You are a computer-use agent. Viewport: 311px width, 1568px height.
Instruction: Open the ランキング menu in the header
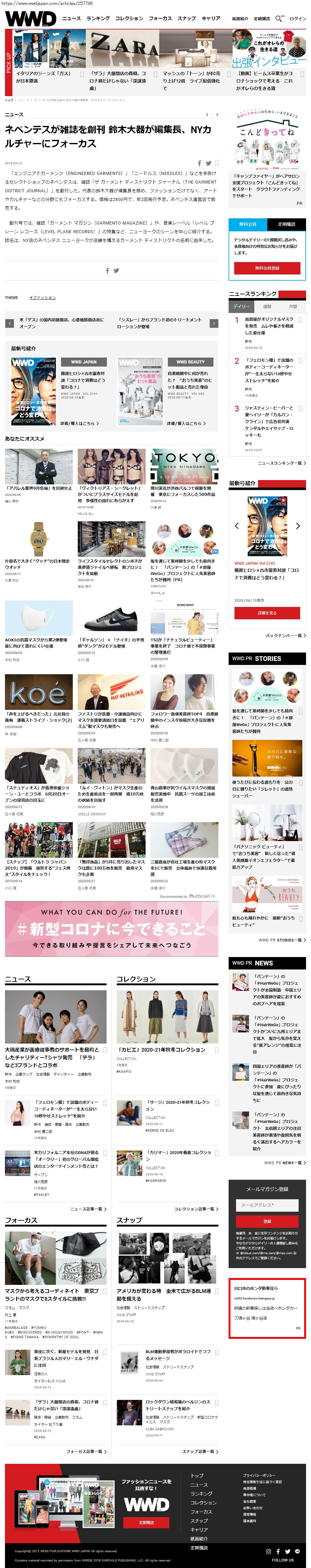[98, 19]
